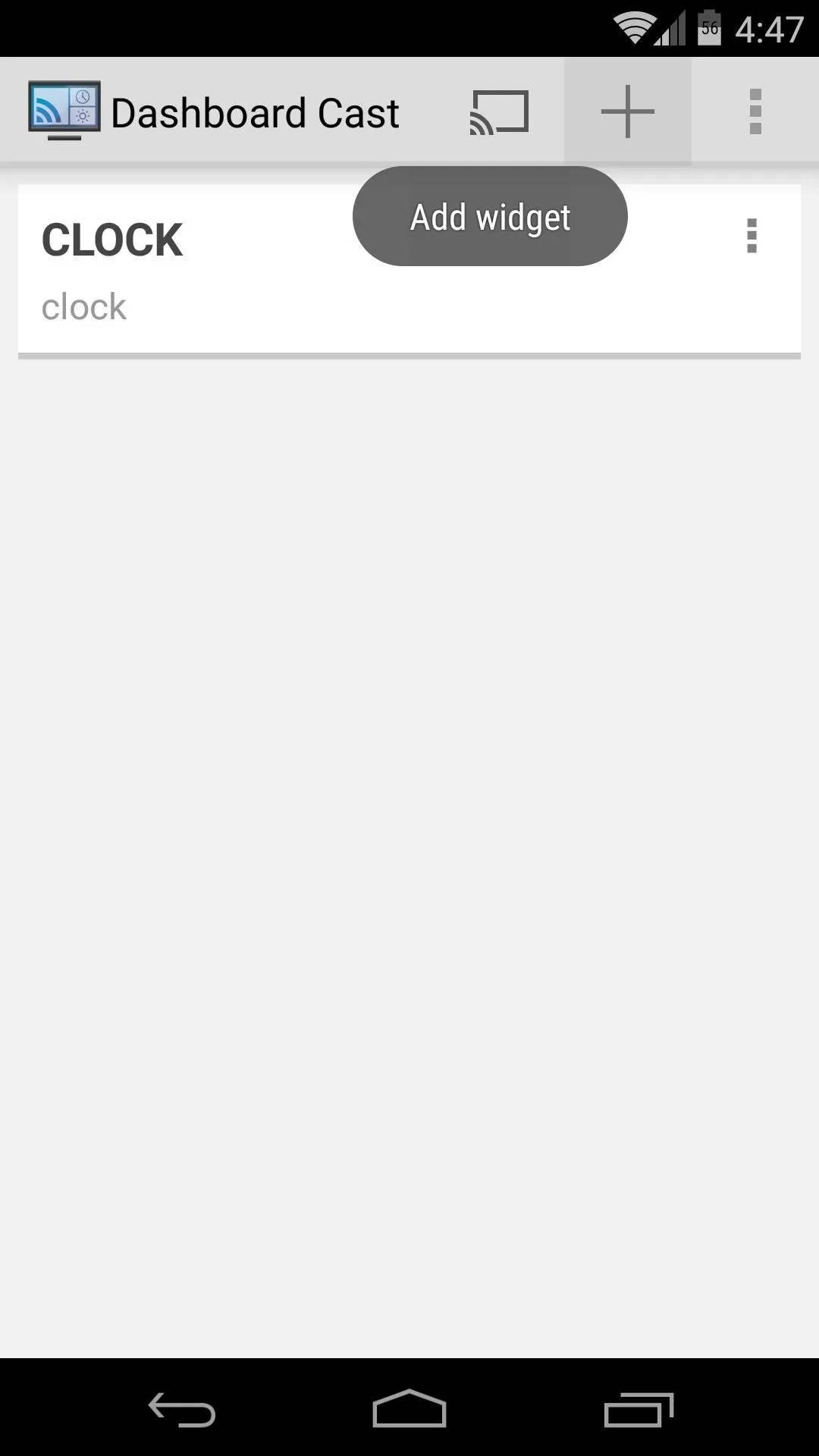This screenshot has height=1456, width=819.
Task: Open the recent apps view
Action: tap(639, 1409)
